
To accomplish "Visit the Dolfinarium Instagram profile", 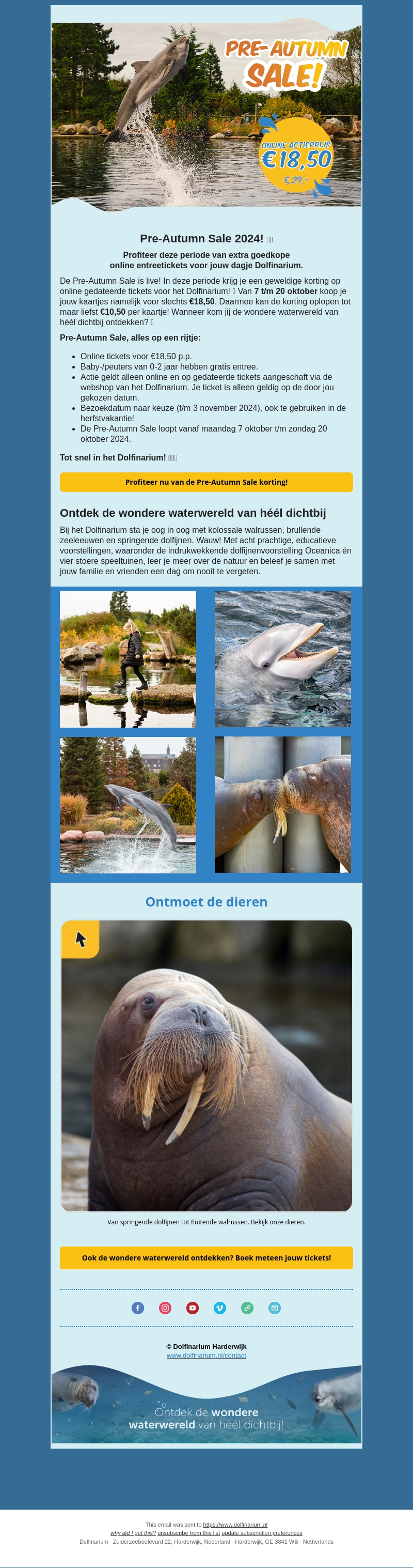I will pyautogui.click(x=165, y=1308).
